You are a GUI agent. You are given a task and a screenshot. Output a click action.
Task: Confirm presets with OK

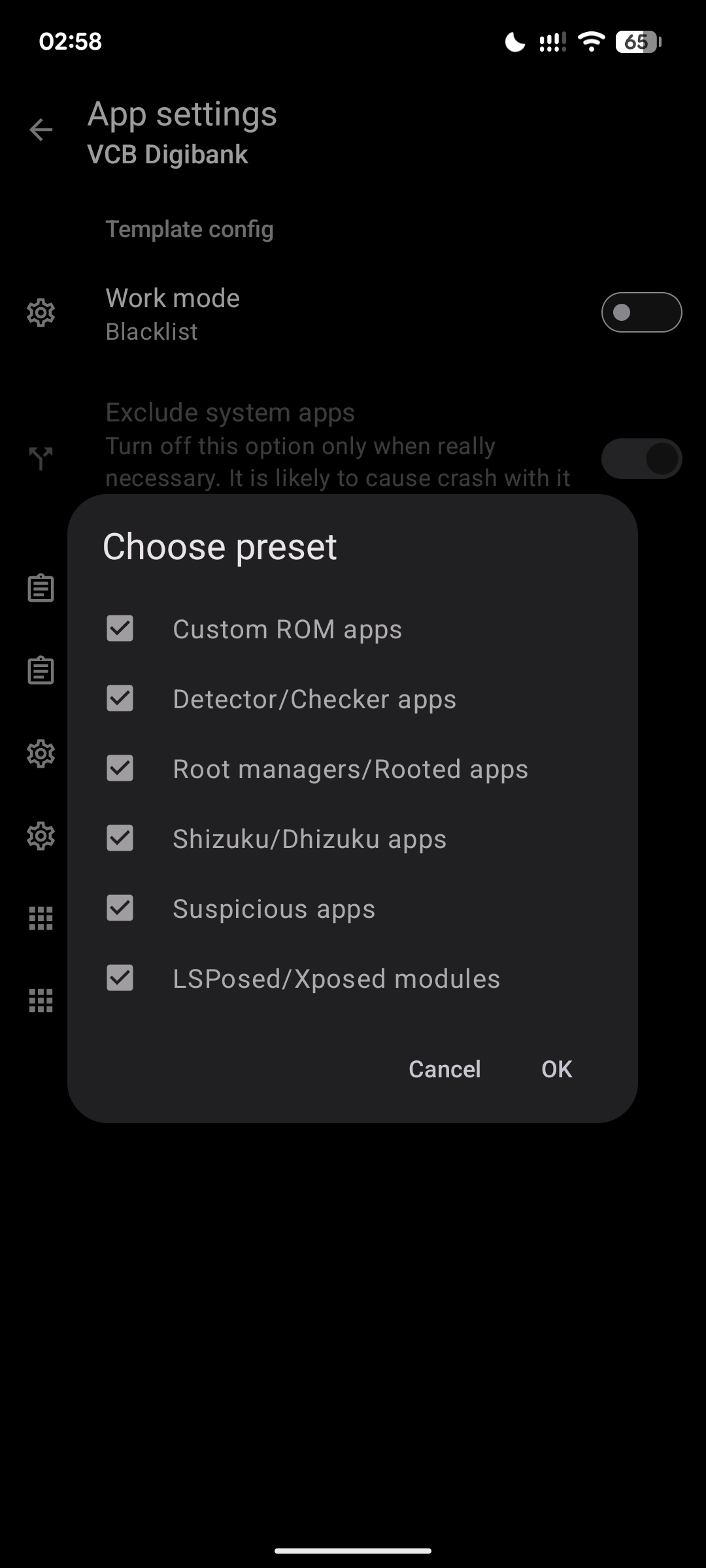(556, 1069)
